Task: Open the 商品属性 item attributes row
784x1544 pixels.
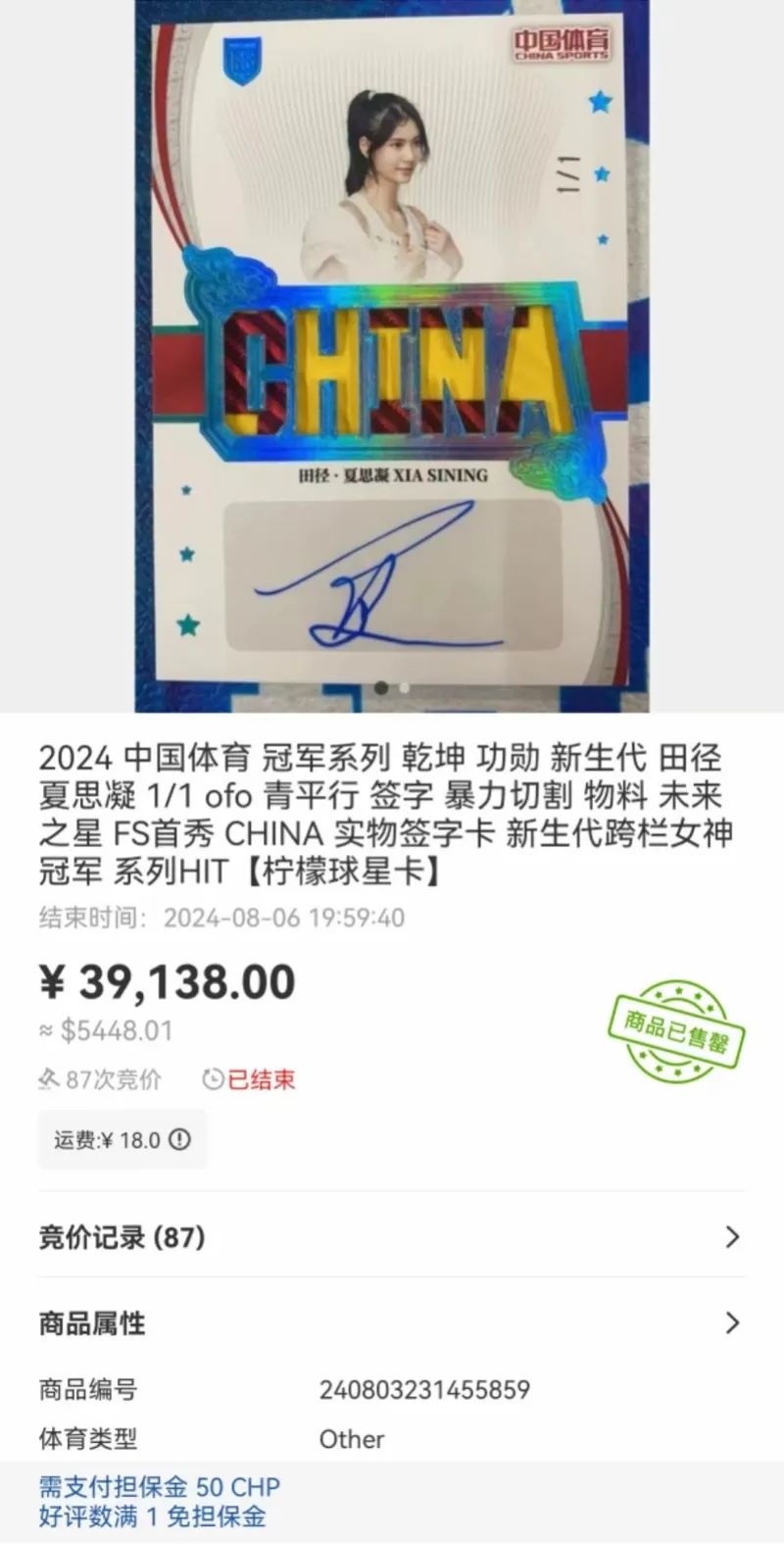Action: 392,1323
